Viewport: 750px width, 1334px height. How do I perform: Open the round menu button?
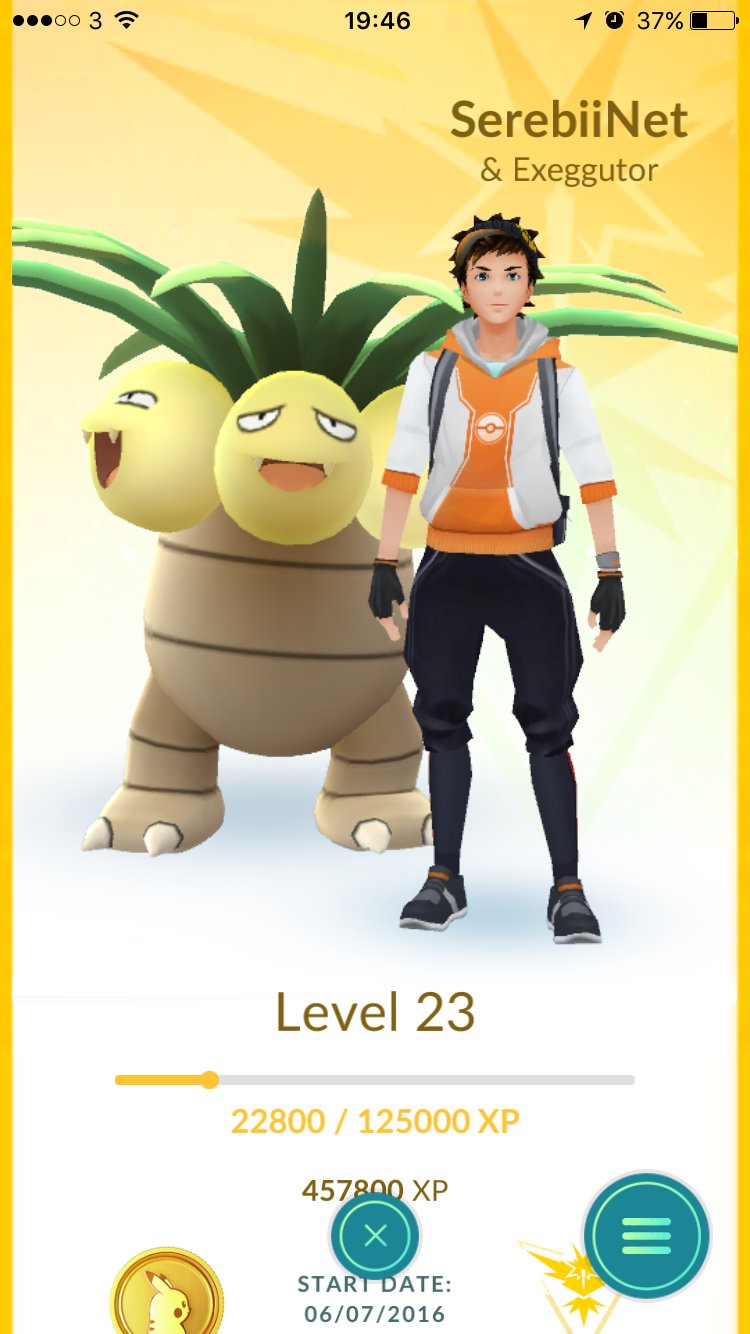646,1236
